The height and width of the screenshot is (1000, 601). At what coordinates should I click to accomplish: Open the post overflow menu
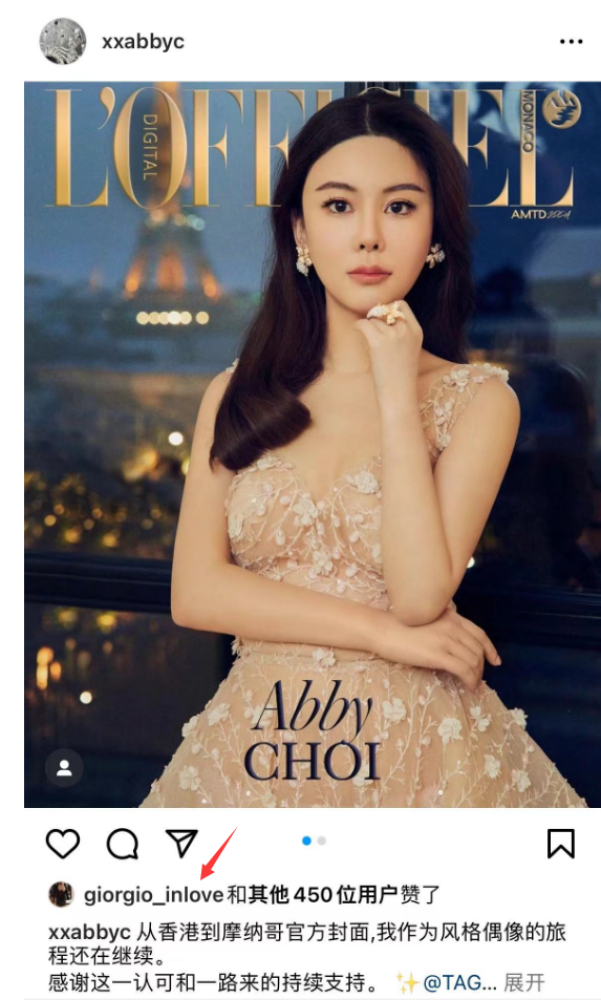(x=570, y=42)
